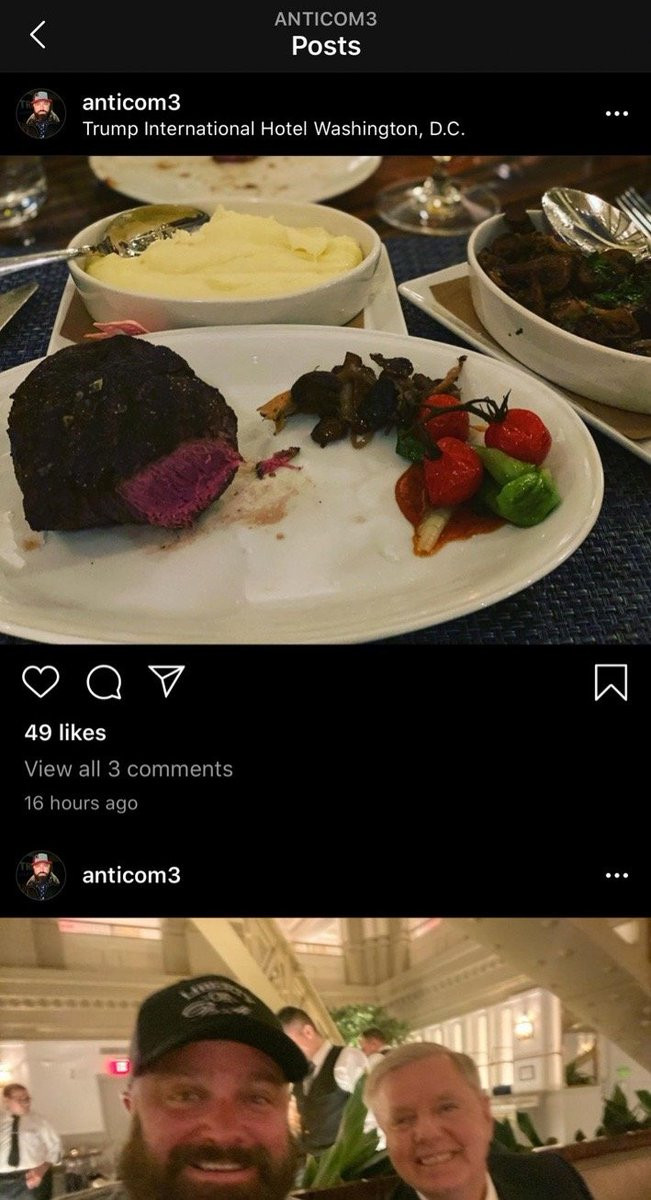This screenshot has width=651, height=1200.
Task: View the 49 likes list
Action: pyautogui.click(x=65, y=733)
